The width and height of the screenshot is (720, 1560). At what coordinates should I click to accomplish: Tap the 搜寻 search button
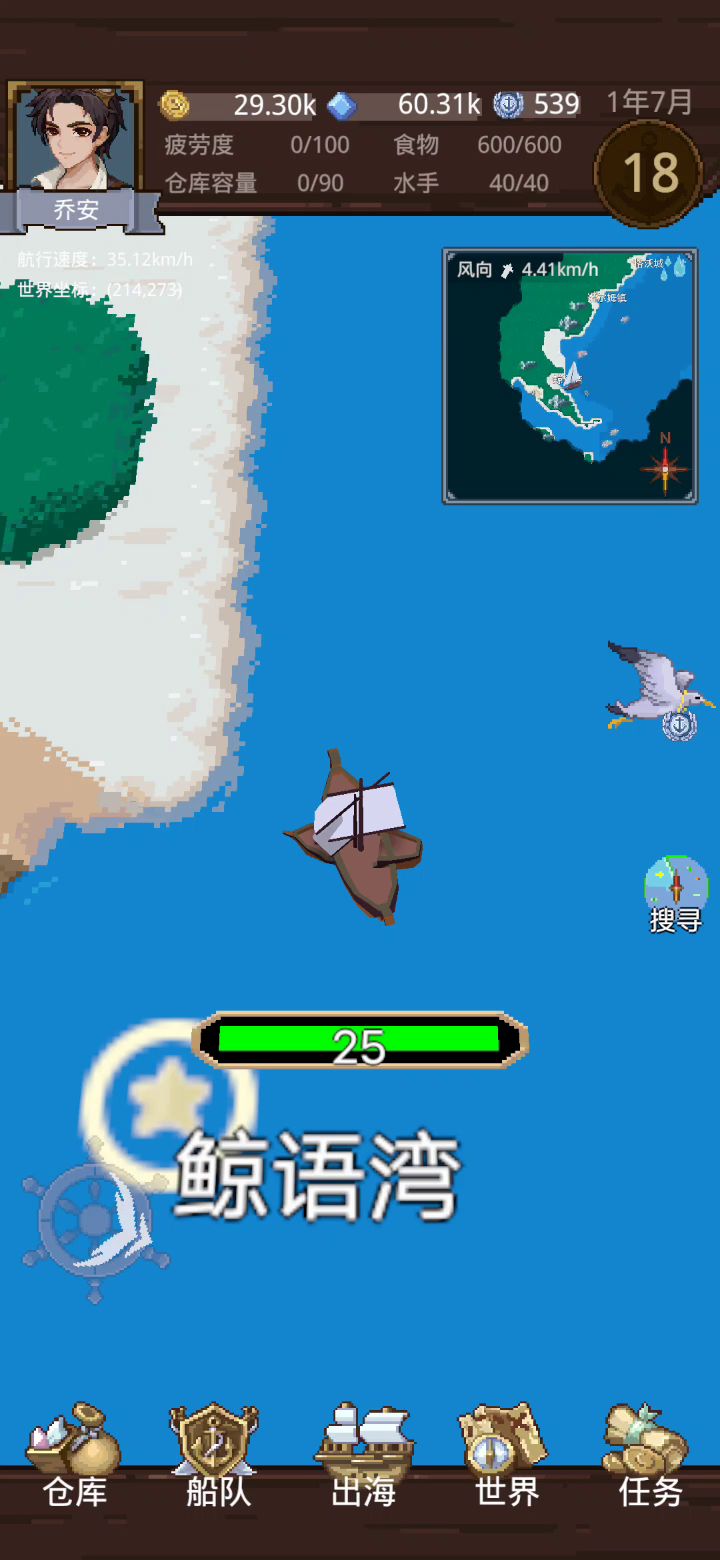(x=676, y=894)
